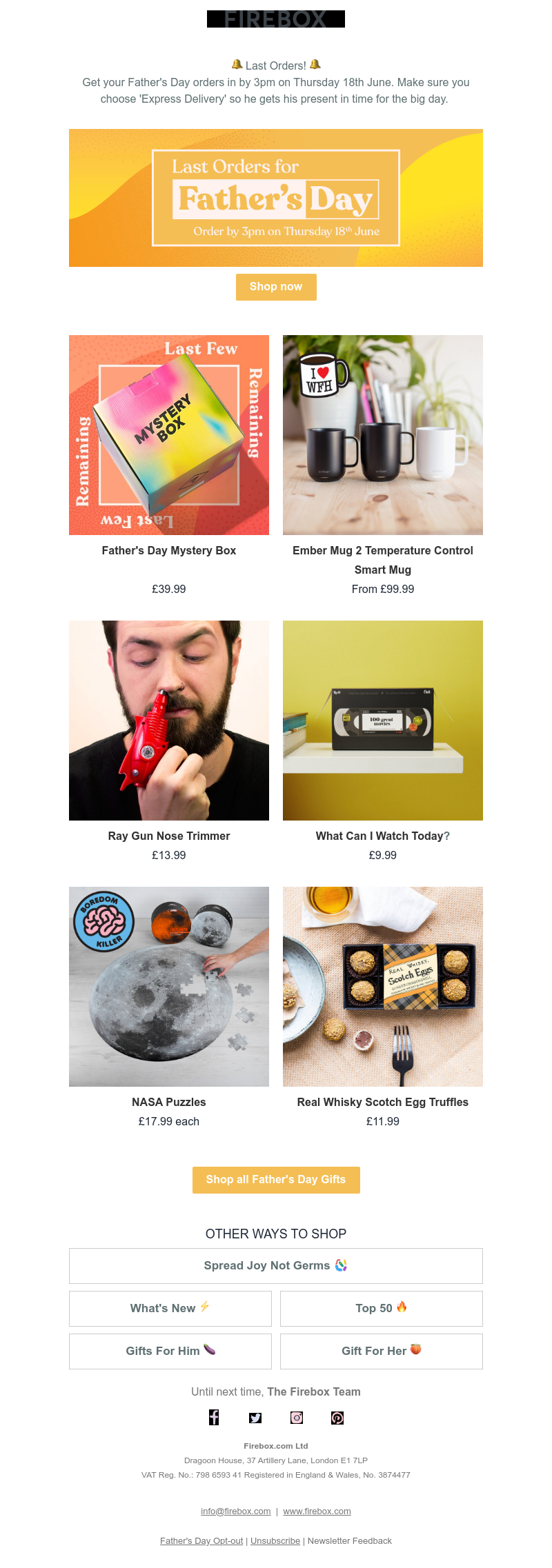Browse the What's New category
Screen dimensions: 552x1568
tap(170, 1308)
